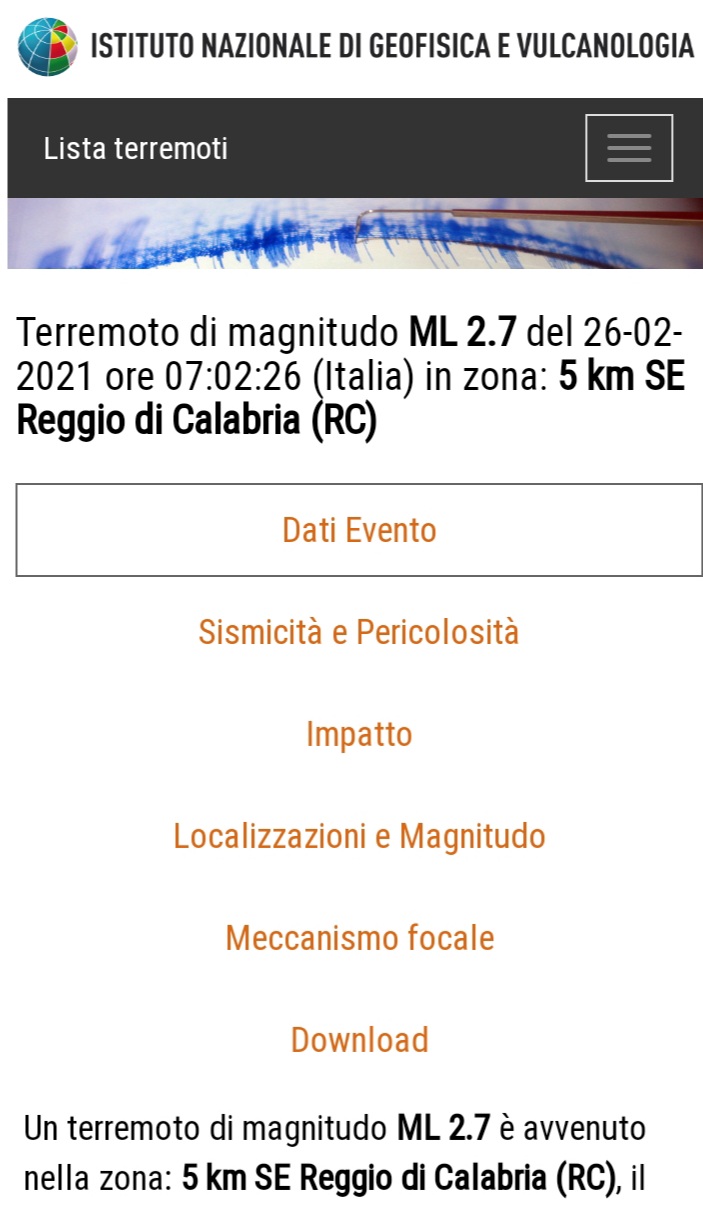Screen dimensions: 703x1208
Task: Open the Impatto tab
Action: coord(359,734)
